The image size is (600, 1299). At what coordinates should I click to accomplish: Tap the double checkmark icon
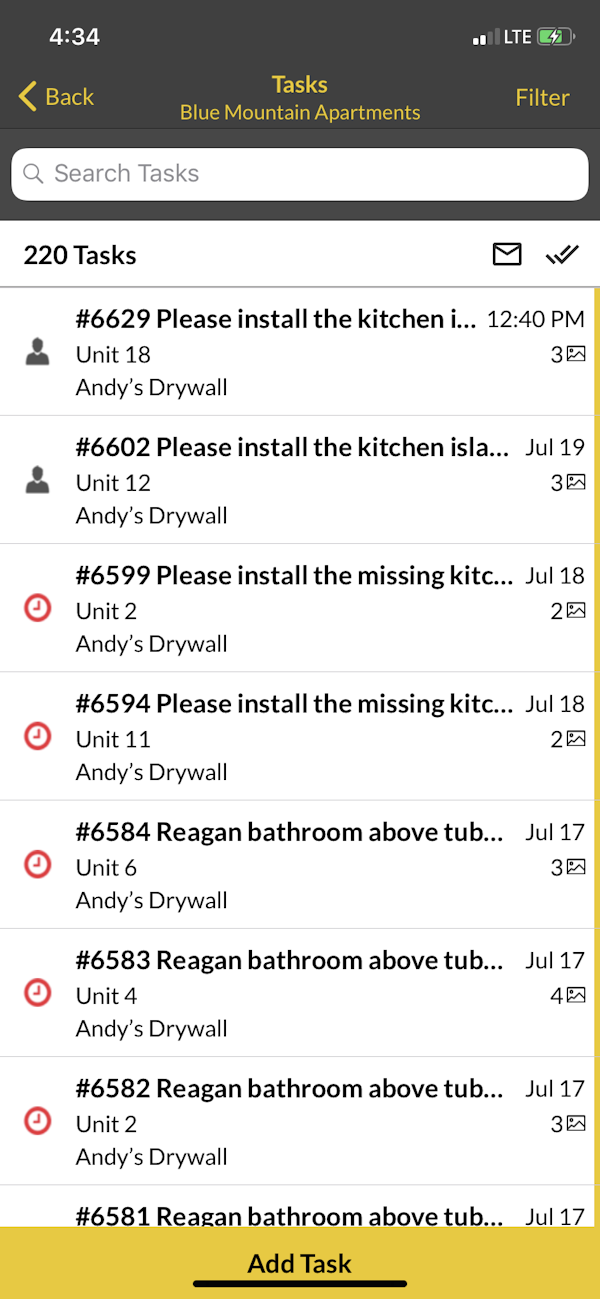(562, 256)
